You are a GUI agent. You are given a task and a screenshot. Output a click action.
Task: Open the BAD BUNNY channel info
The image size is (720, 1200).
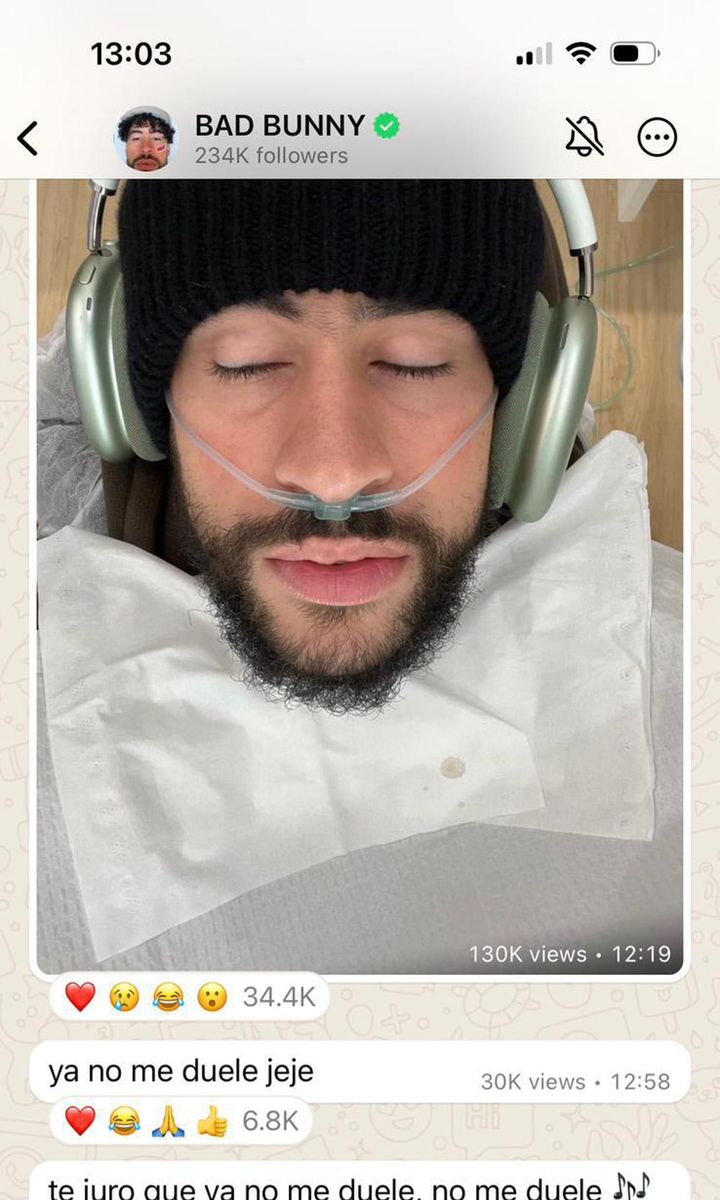[280, 139]
